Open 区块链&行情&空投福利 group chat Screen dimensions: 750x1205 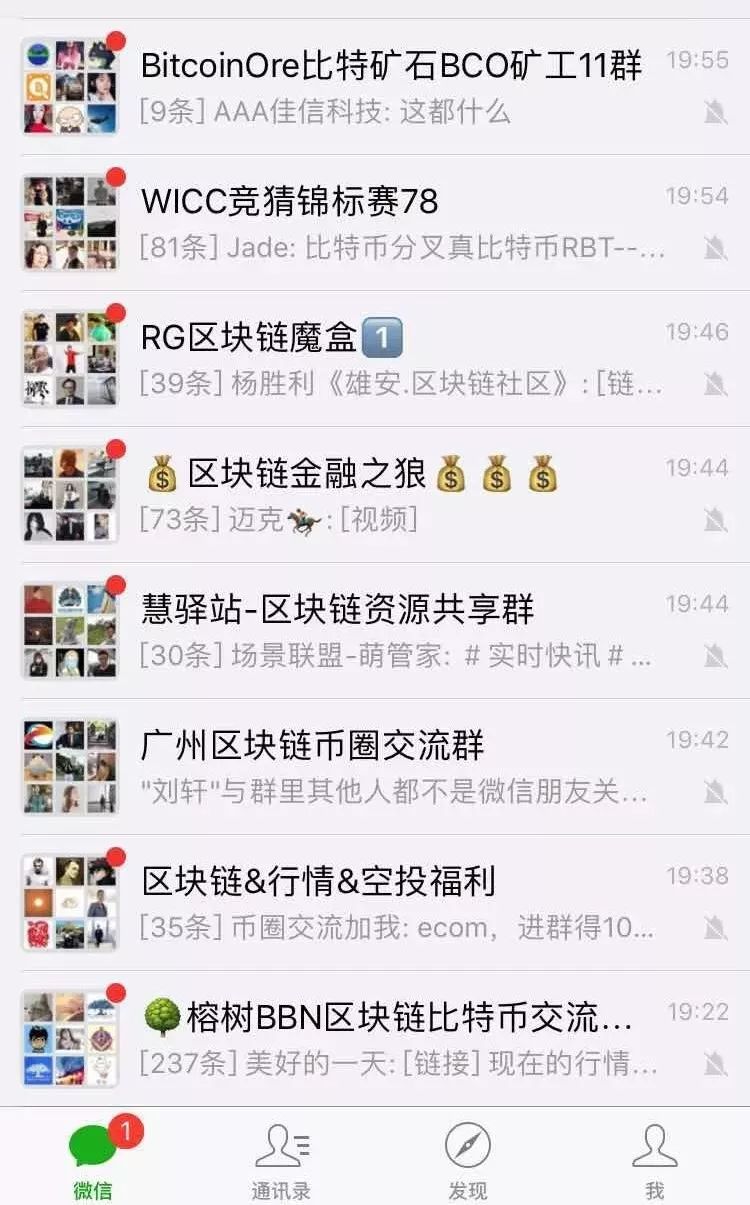click(390, 903)
